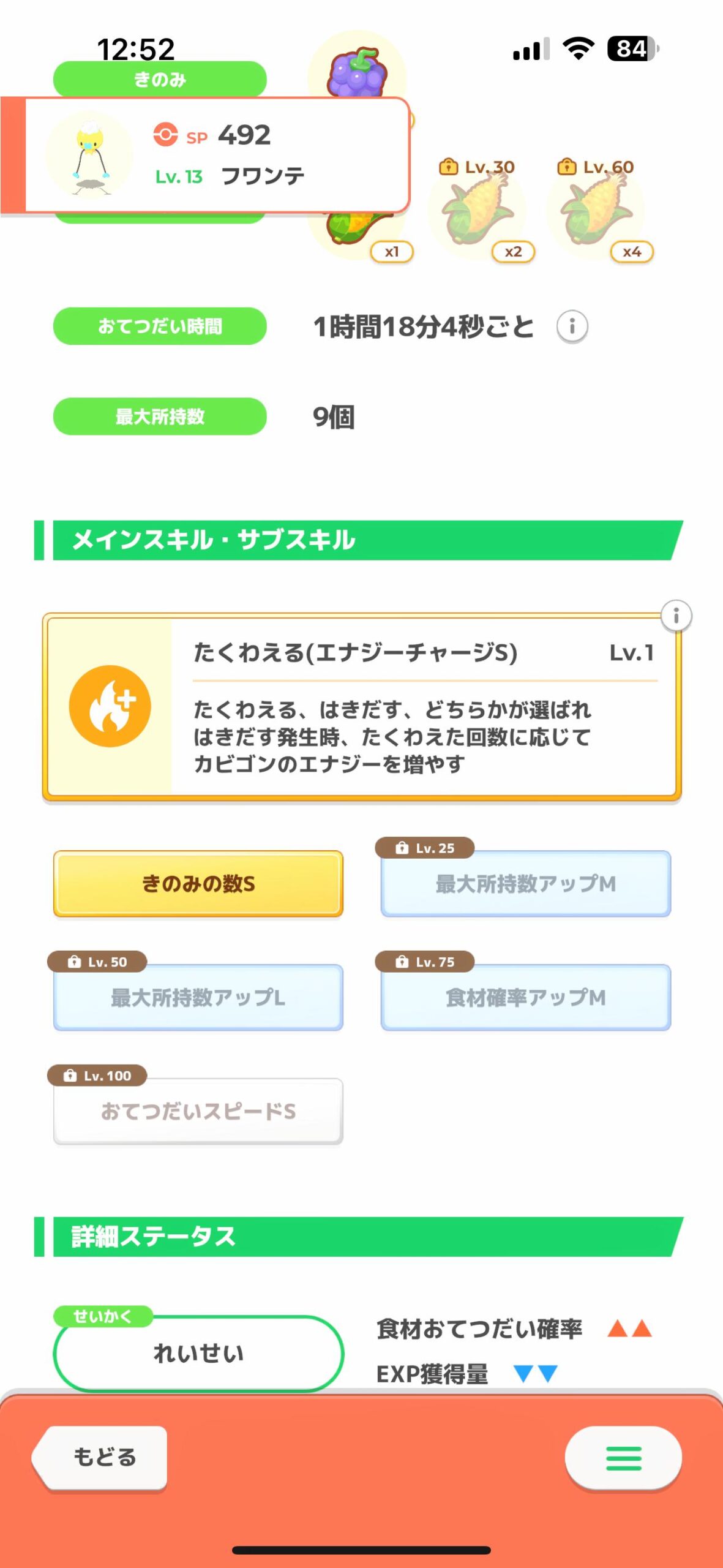View 最大所持数アップM locked sub skill
Screen dimensions: 723x1568
click(526, 884)
